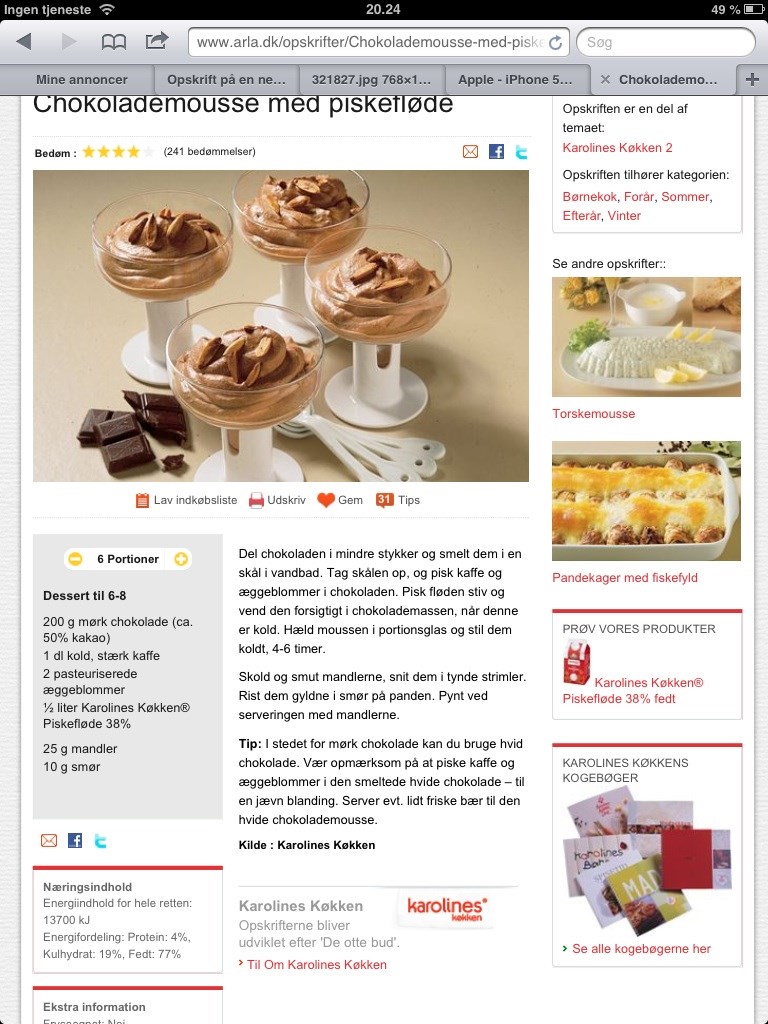Tap the Søg search field

pos(665,43)
